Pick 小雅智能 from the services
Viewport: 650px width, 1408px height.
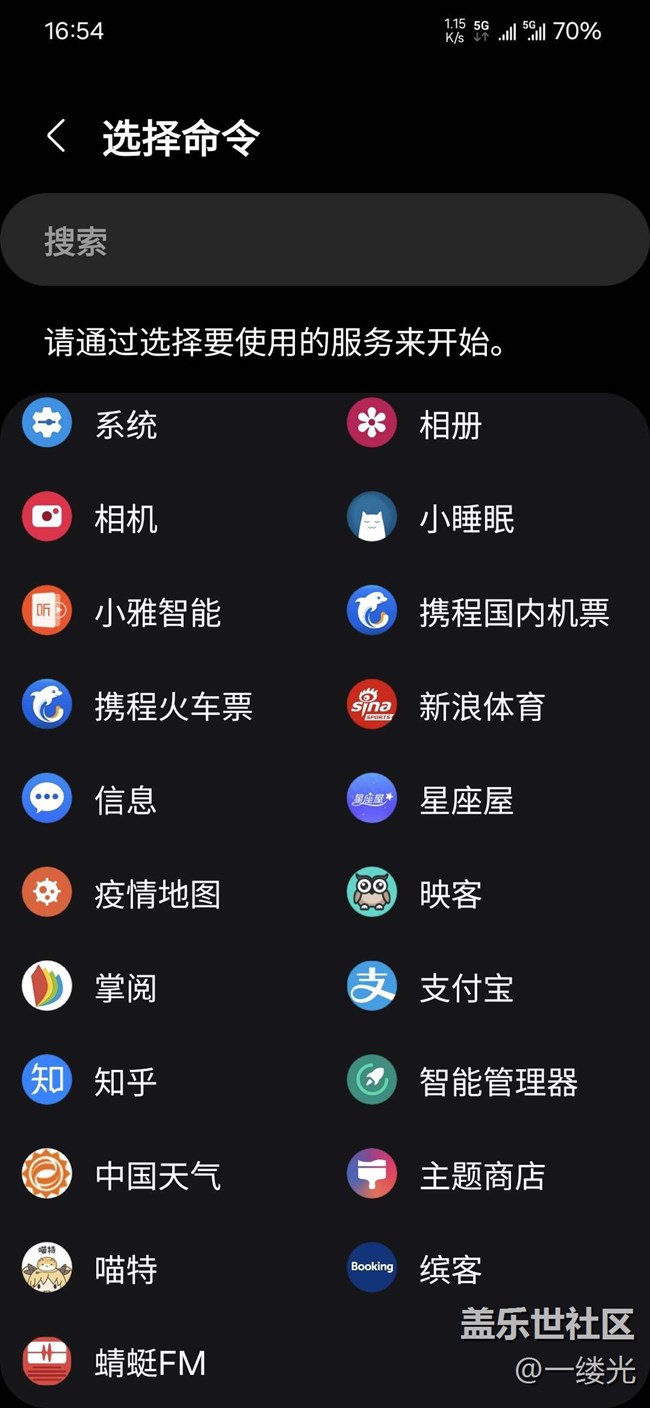[163, 612]
